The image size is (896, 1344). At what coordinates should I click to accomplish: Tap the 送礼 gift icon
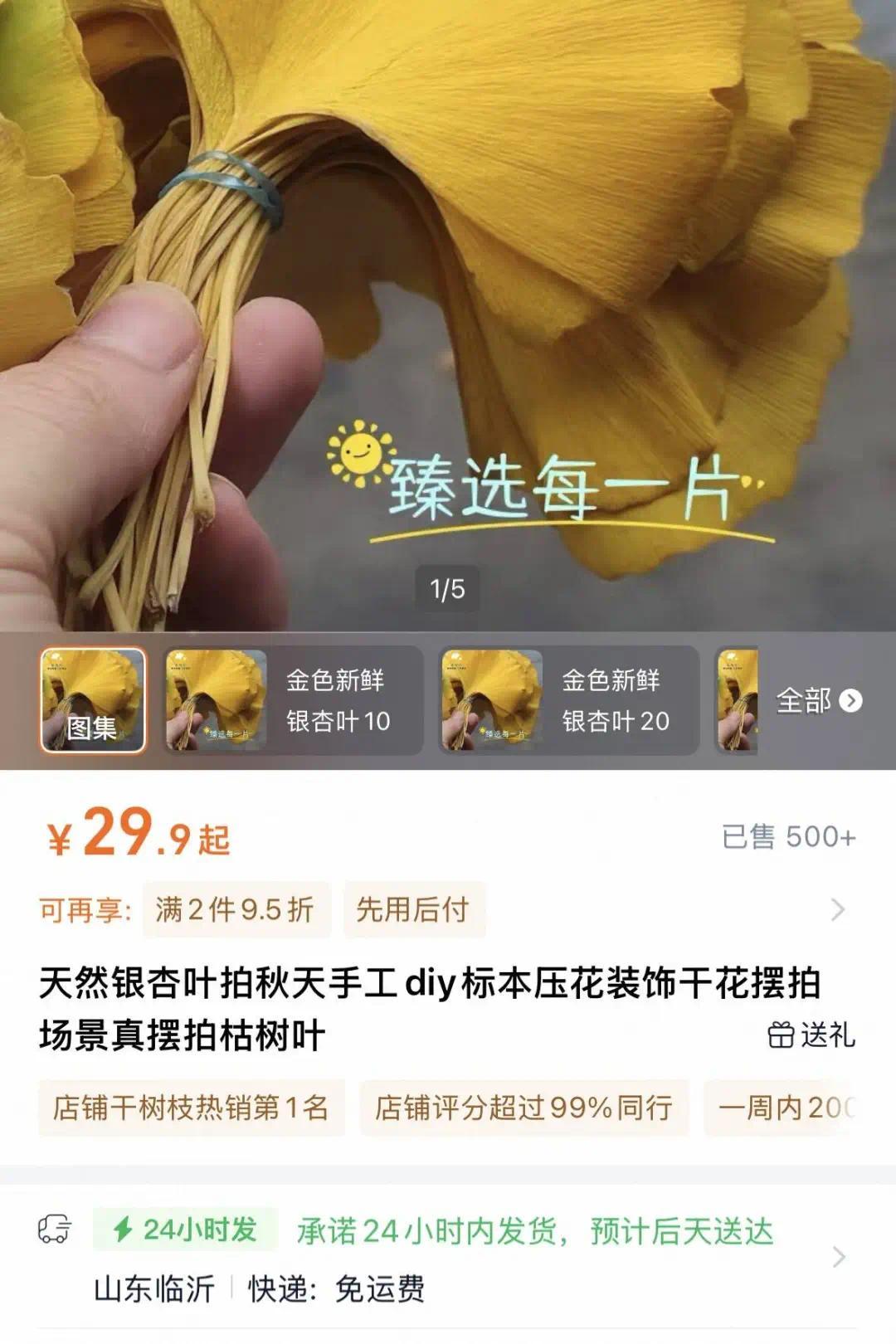pyautogui.click(x=781, y=1035)
